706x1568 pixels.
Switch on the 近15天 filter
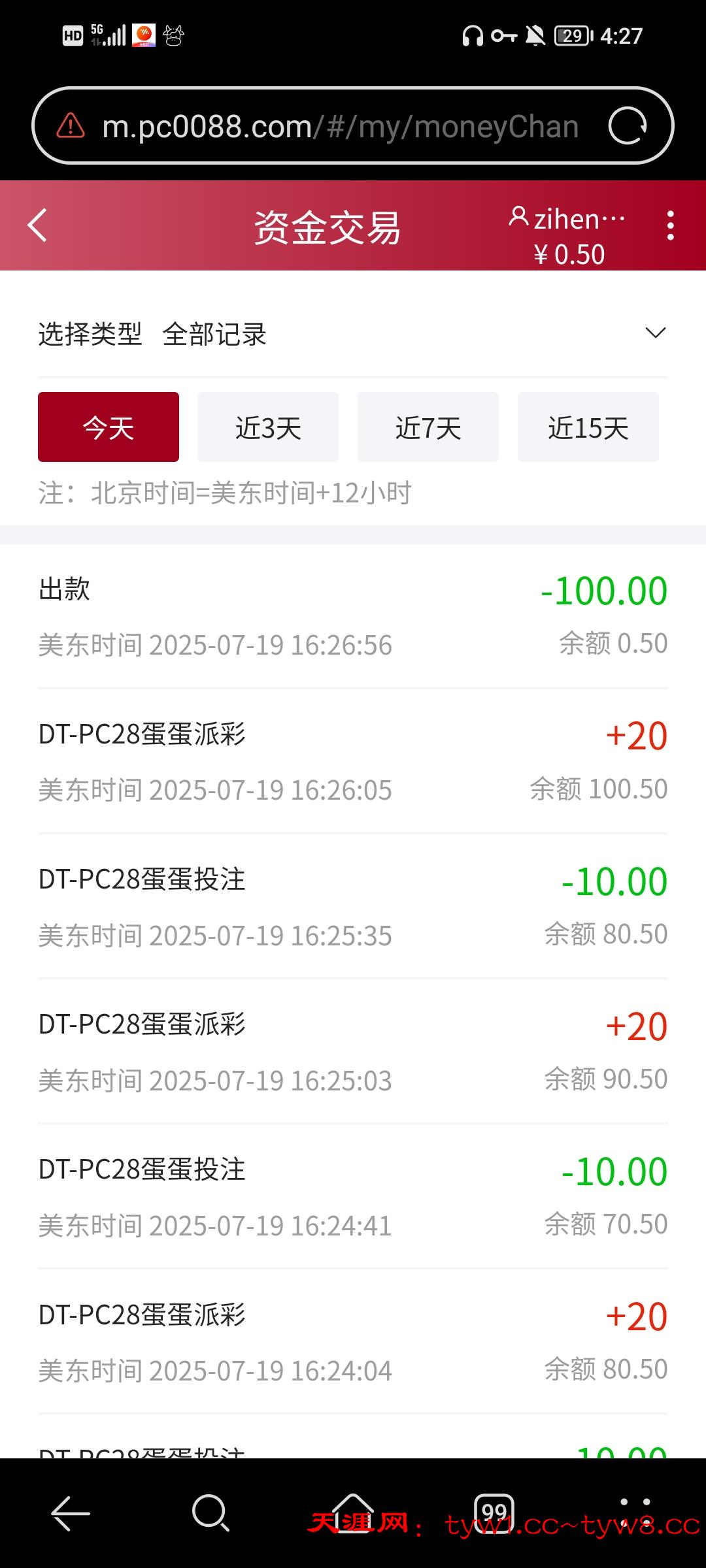[587, 426]
